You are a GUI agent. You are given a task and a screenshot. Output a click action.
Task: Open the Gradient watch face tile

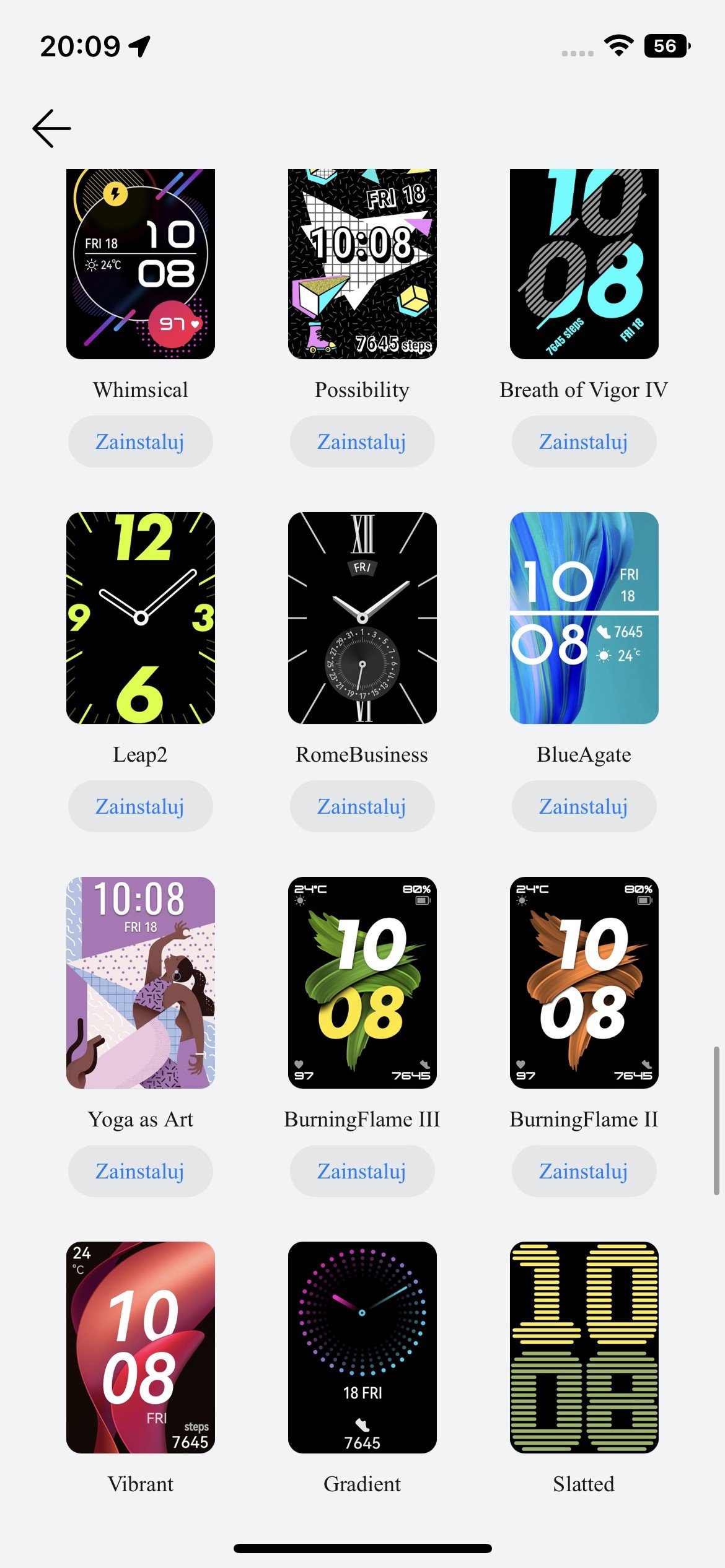362,1347
